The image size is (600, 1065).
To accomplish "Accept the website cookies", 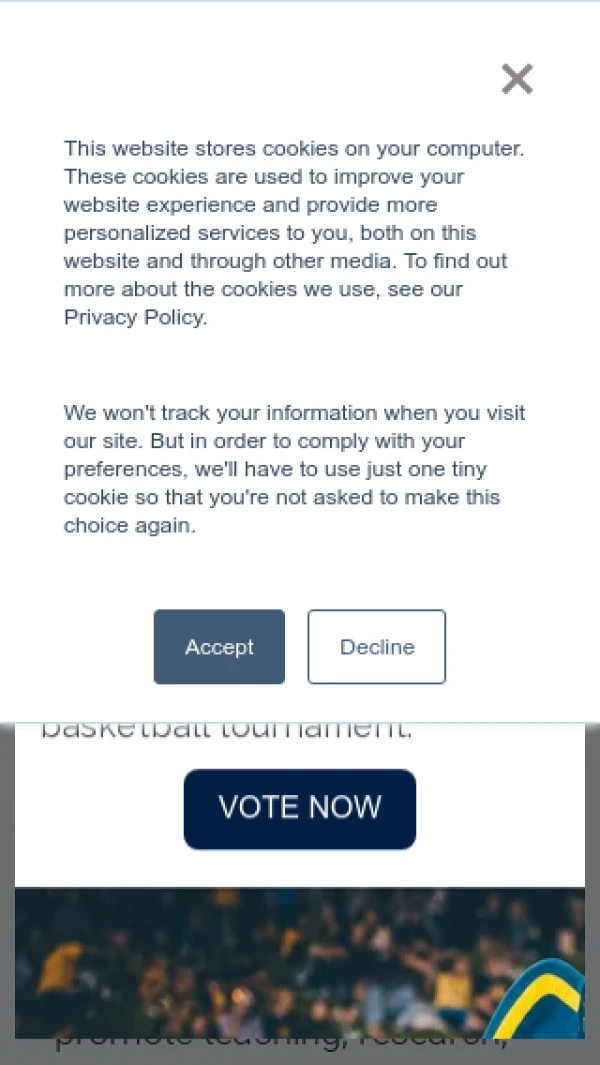I will (x=219, y=647).
